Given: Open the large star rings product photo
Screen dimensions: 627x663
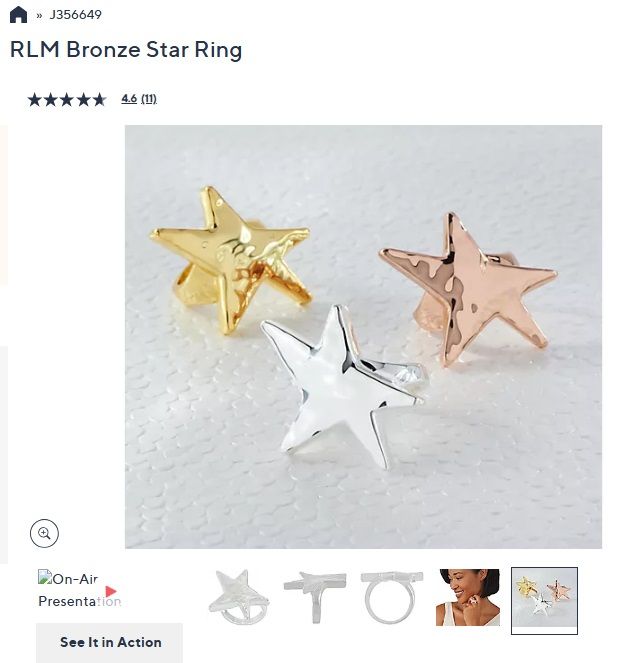Looking at the screenshot, I should click(363, 336).
